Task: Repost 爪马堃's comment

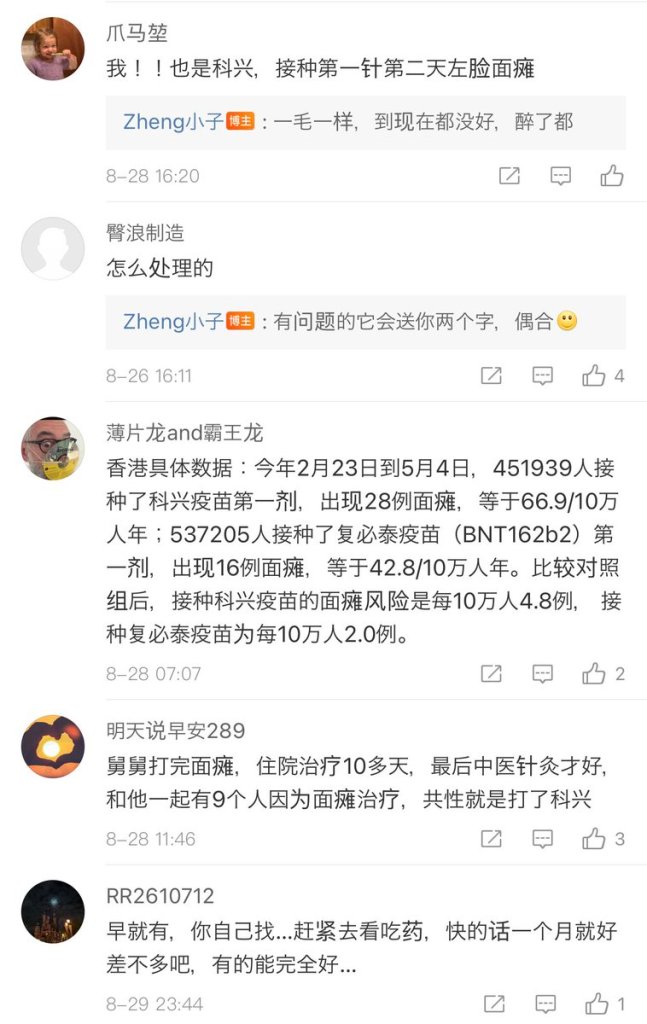Action: [509, 176]
